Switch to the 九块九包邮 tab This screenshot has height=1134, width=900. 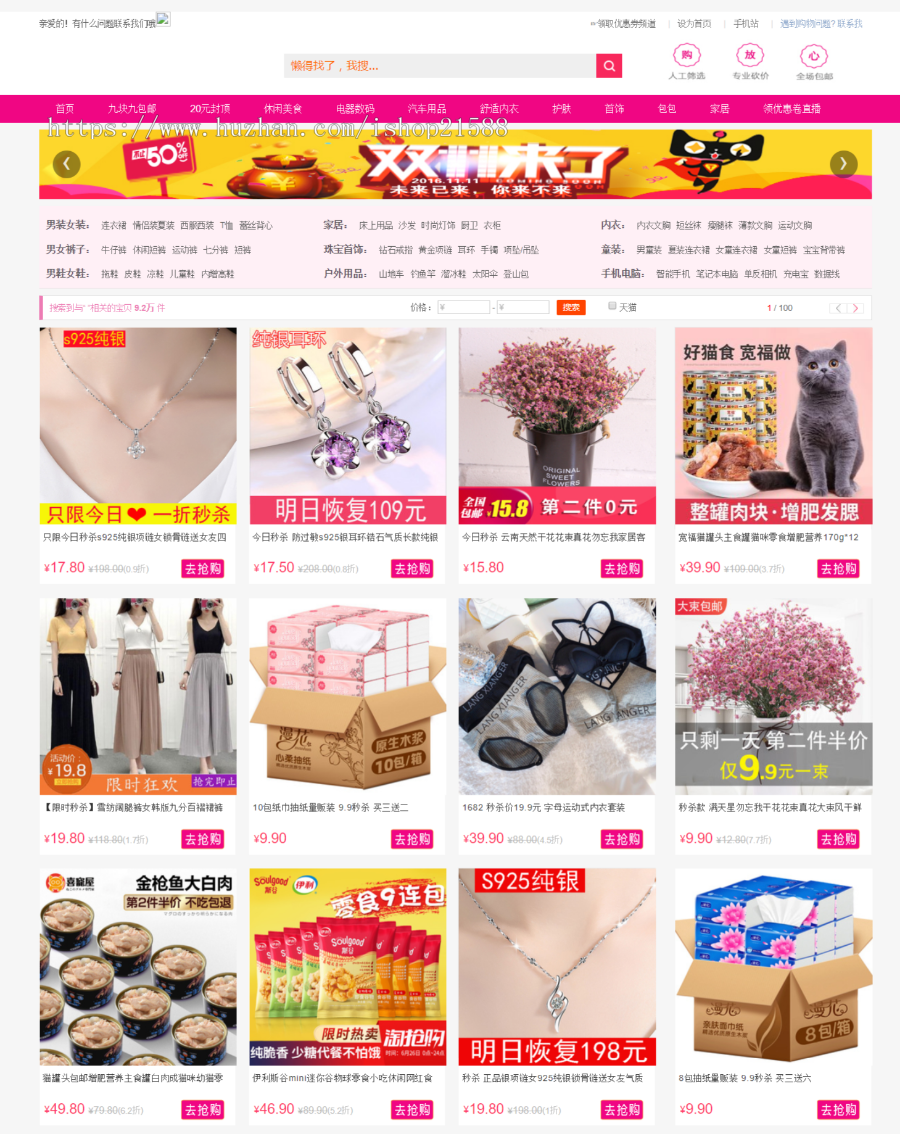point(132,109)
